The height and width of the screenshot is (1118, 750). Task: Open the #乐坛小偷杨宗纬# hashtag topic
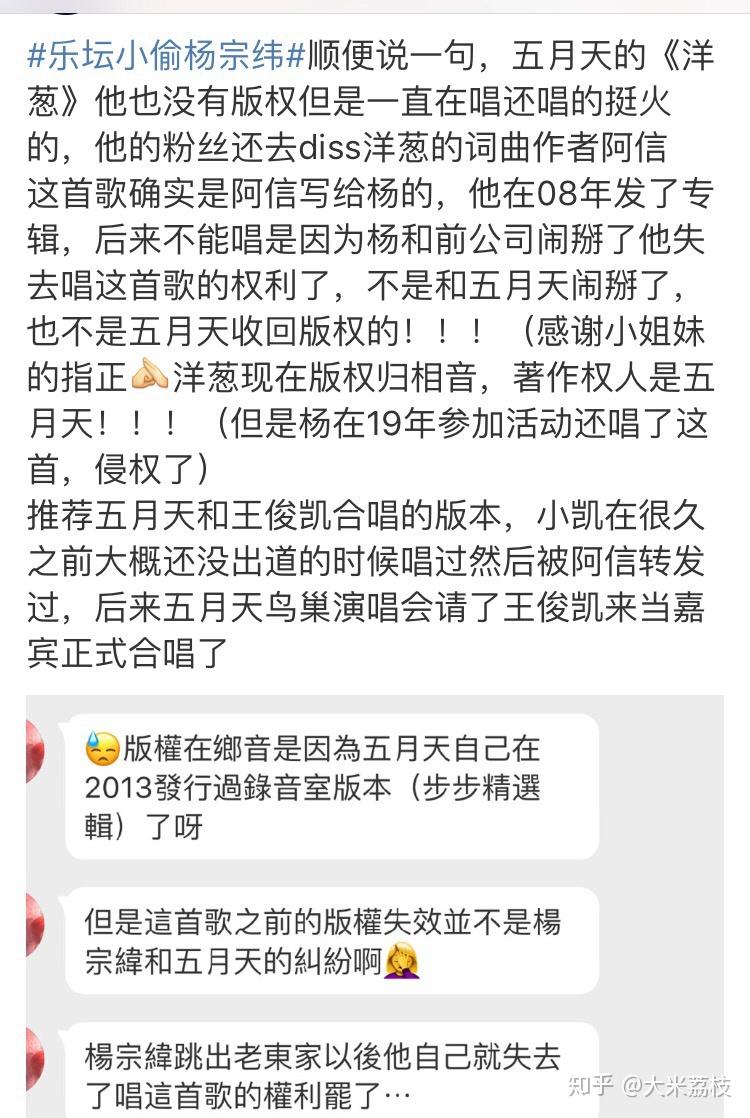point(166,55)
